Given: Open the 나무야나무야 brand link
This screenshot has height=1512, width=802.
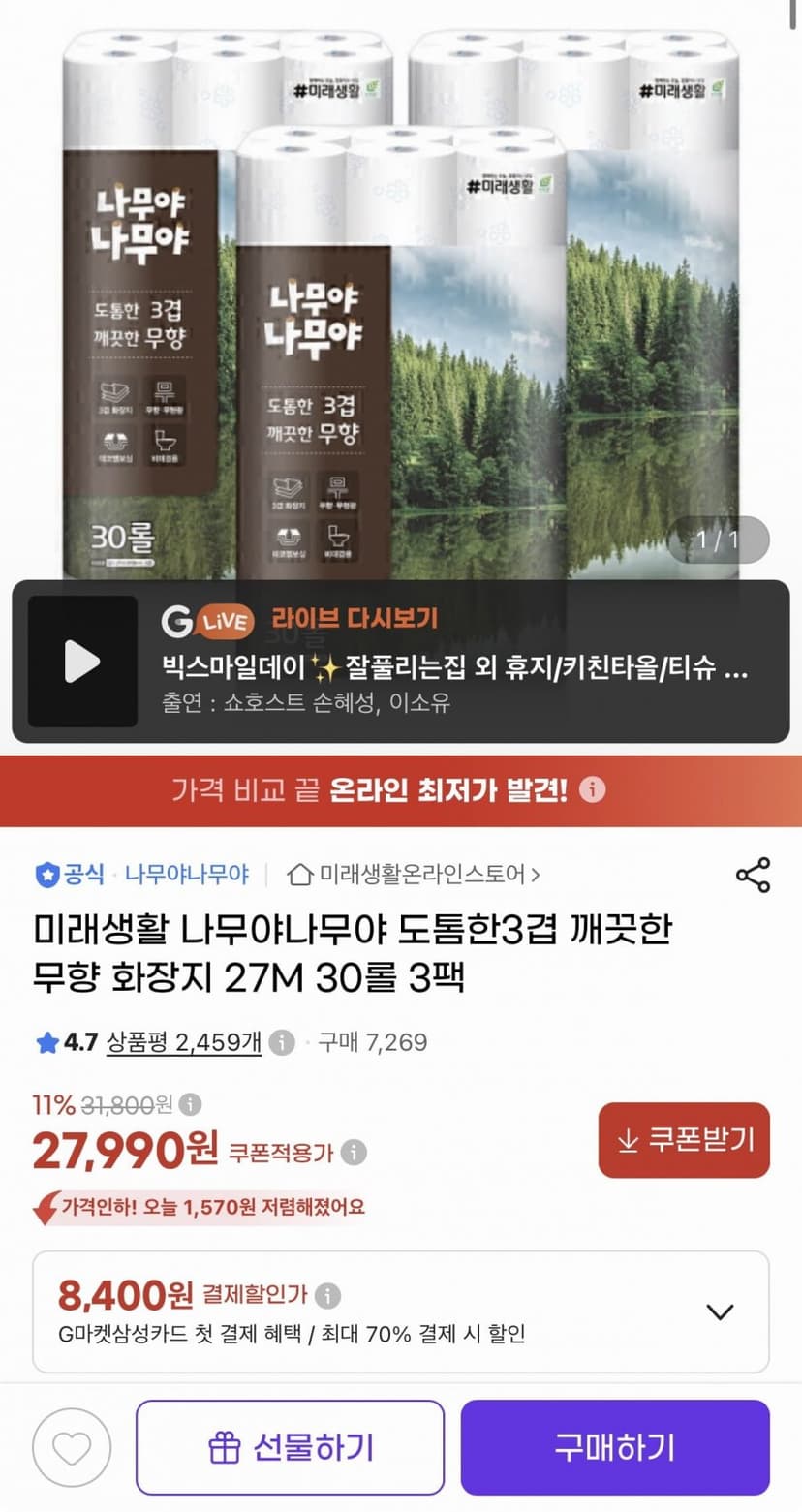Looking at the screenshot, I should pos(186,875).
